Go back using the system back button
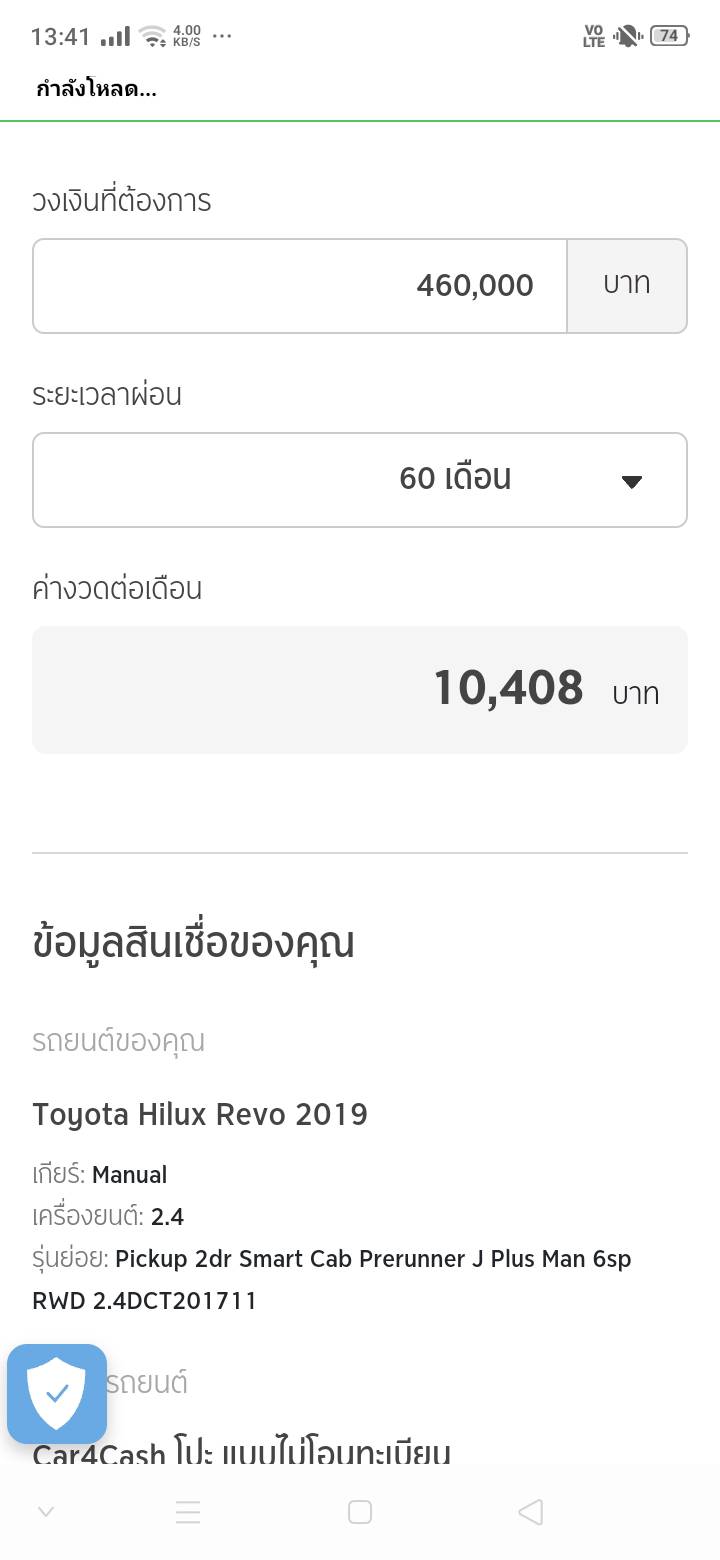This screenshot has height=1560, width=720. tap(531, 1512)
